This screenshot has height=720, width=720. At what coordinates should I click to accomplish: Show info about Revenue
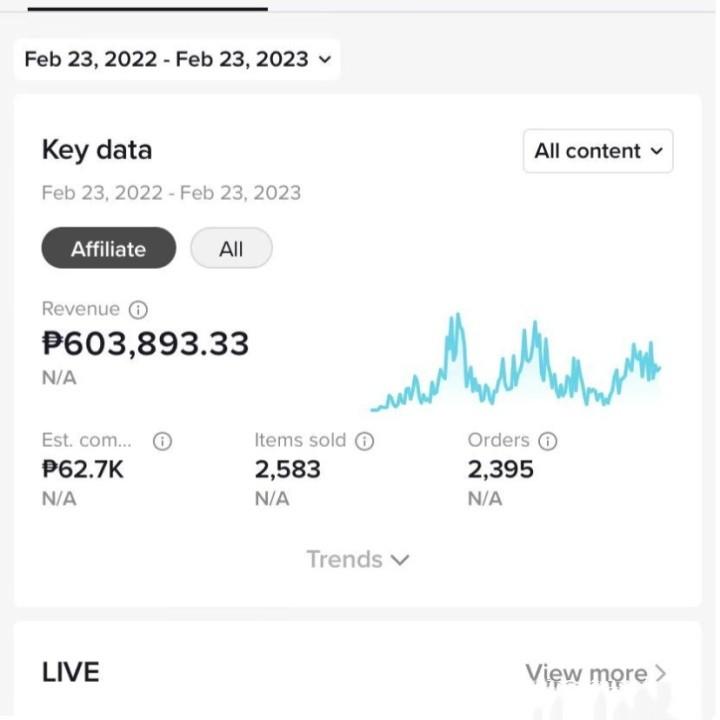(138, 310)
